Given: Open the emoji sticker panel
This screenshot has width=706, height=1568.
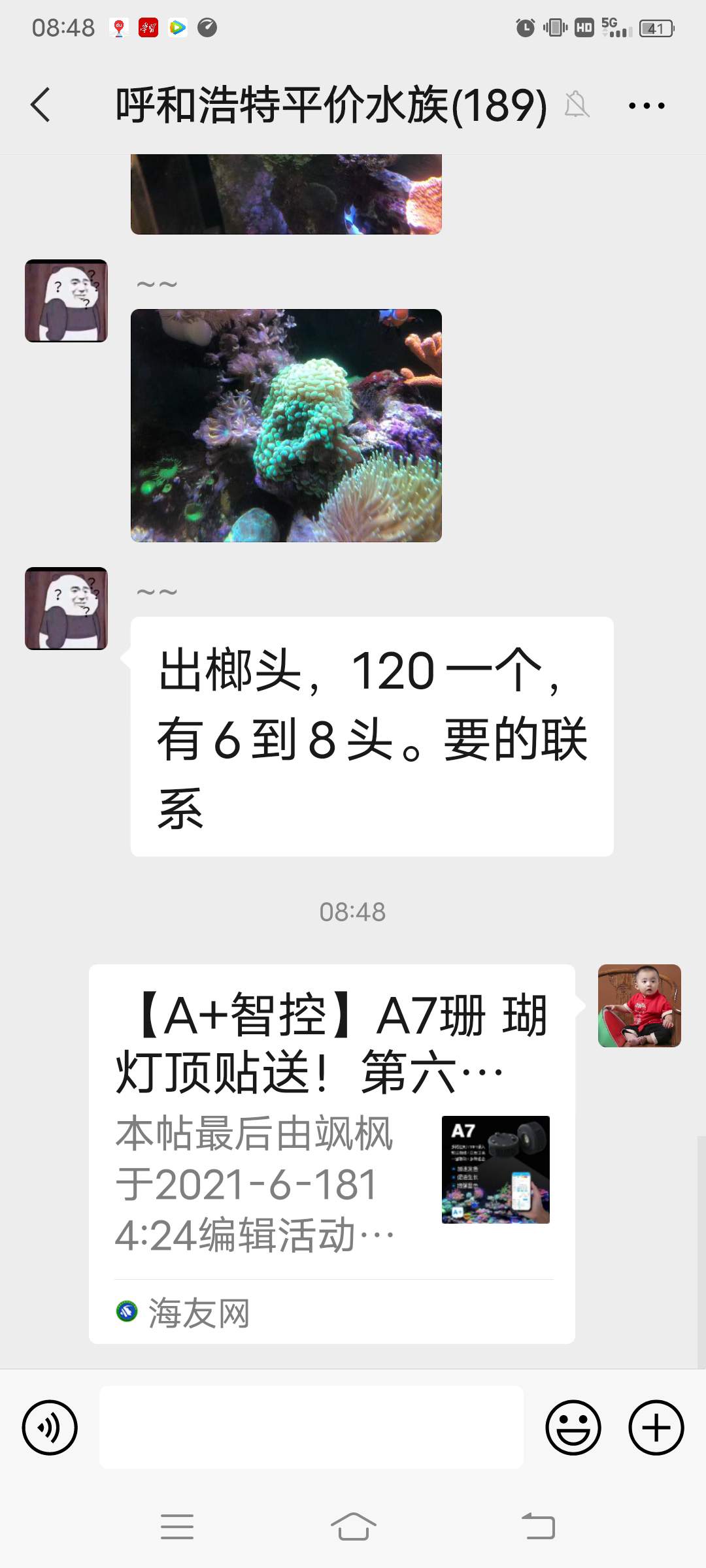Looking at the screenshot, I should [573, 1428].
